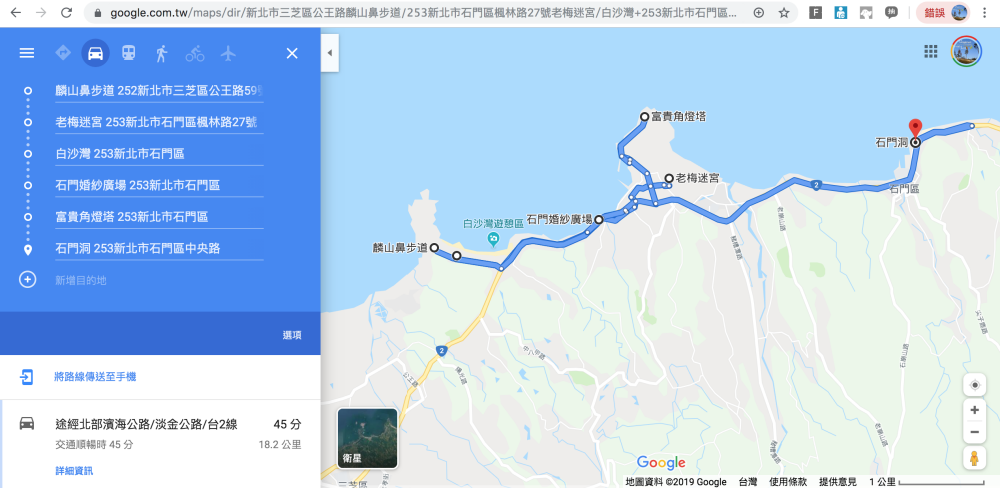Switch to public transit mode
Screen dimensions: 1000x488
(x=128, y=53)
